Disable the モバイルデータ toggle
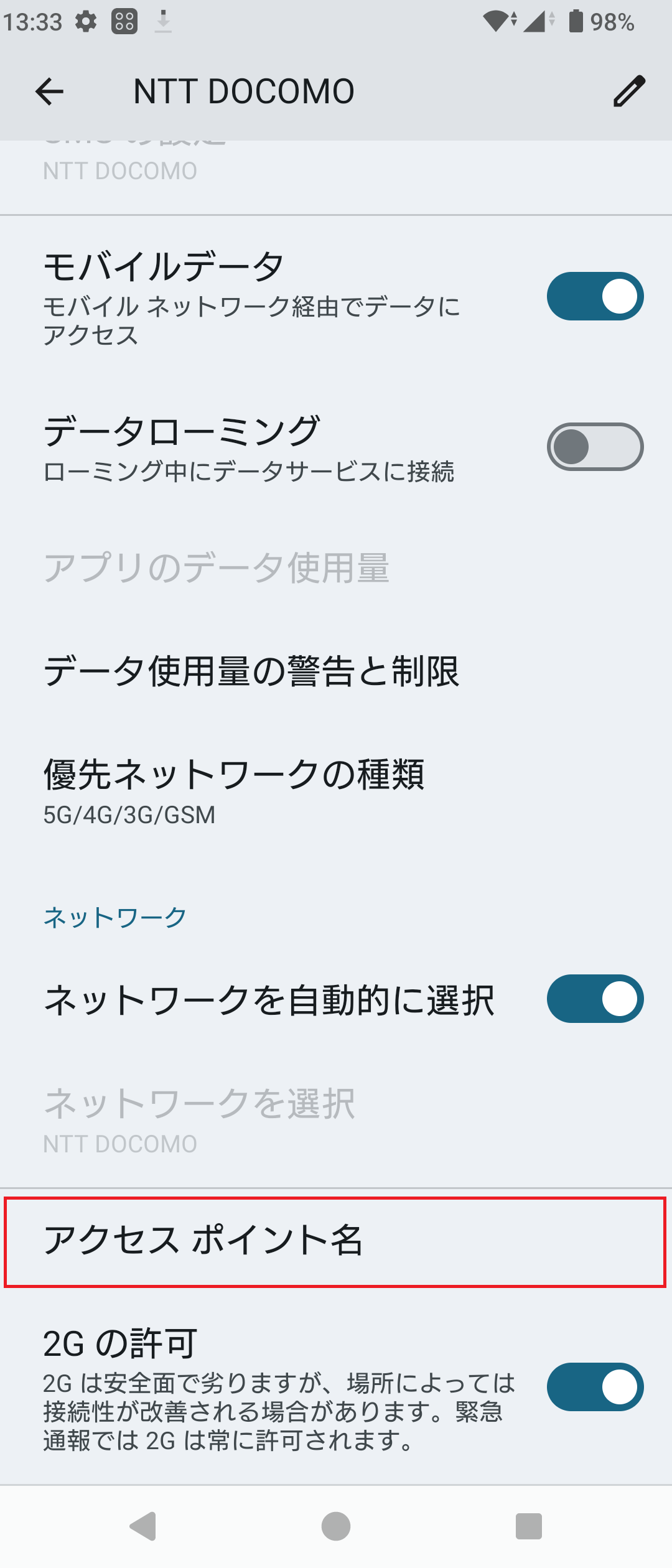This screenshot has width=672, height=1568. click(x=595, y=296)
